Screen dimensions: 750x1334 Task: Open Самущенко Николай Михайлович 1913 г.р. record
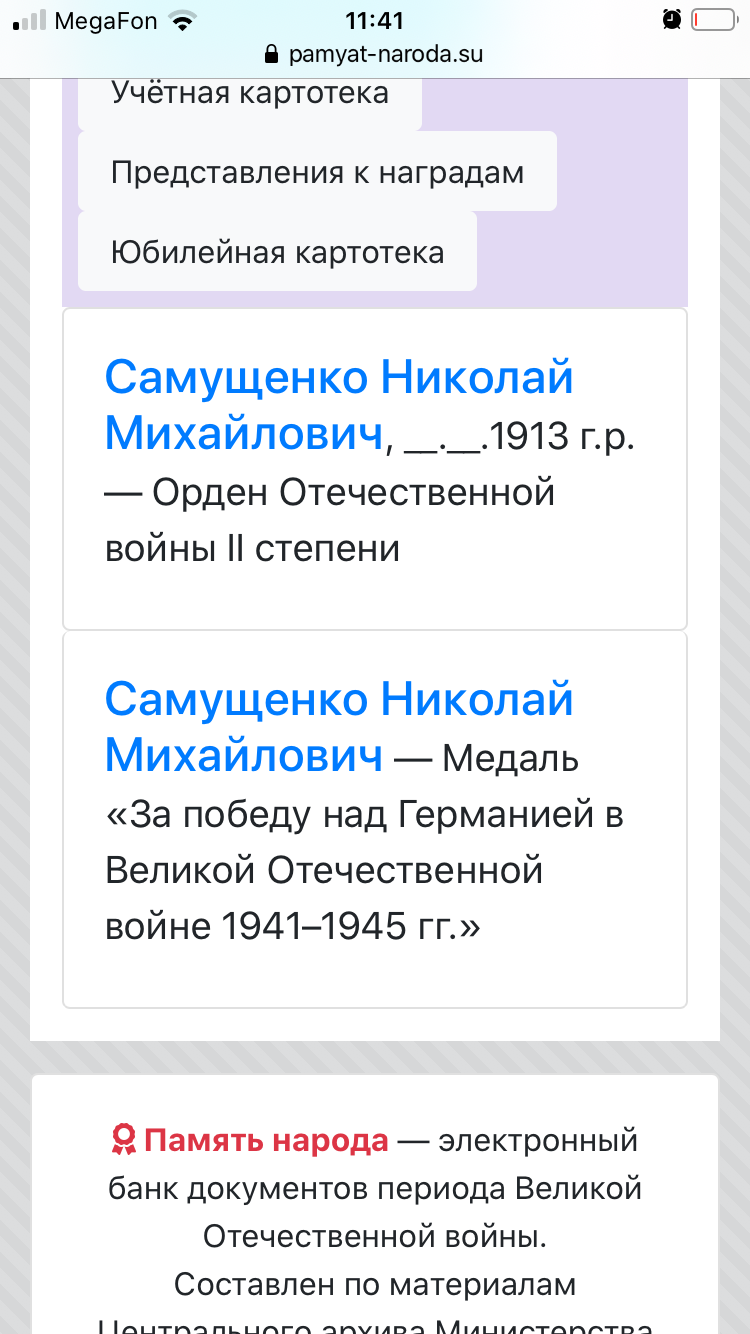click(339, 406)
